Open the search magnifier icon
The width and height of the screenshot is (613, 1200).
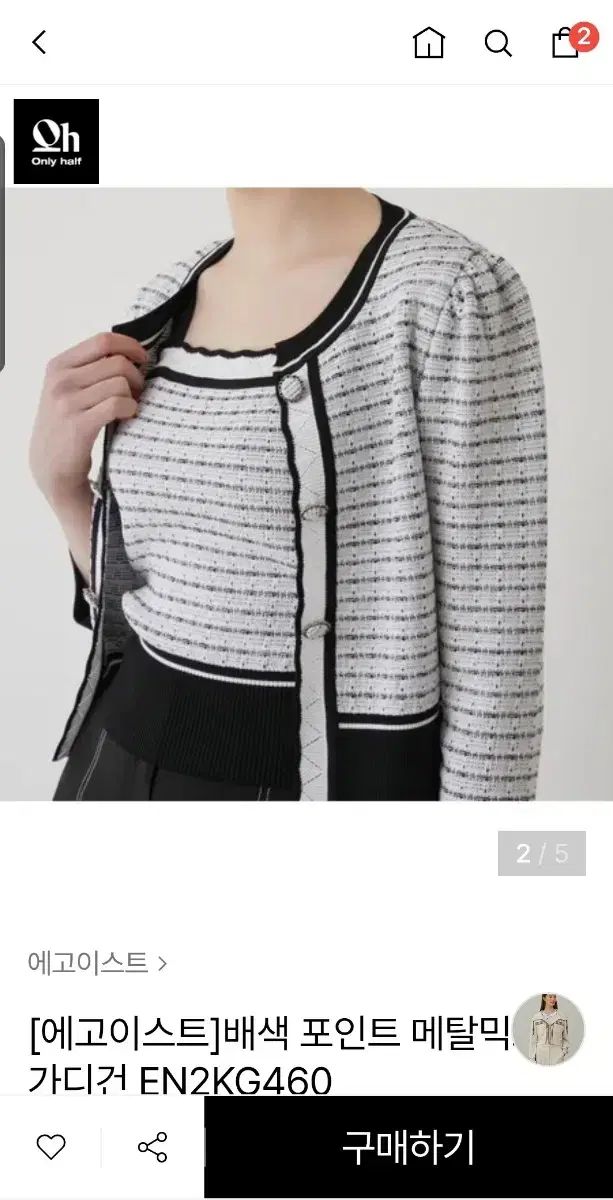pyautogui.click(x=497, y=43)
